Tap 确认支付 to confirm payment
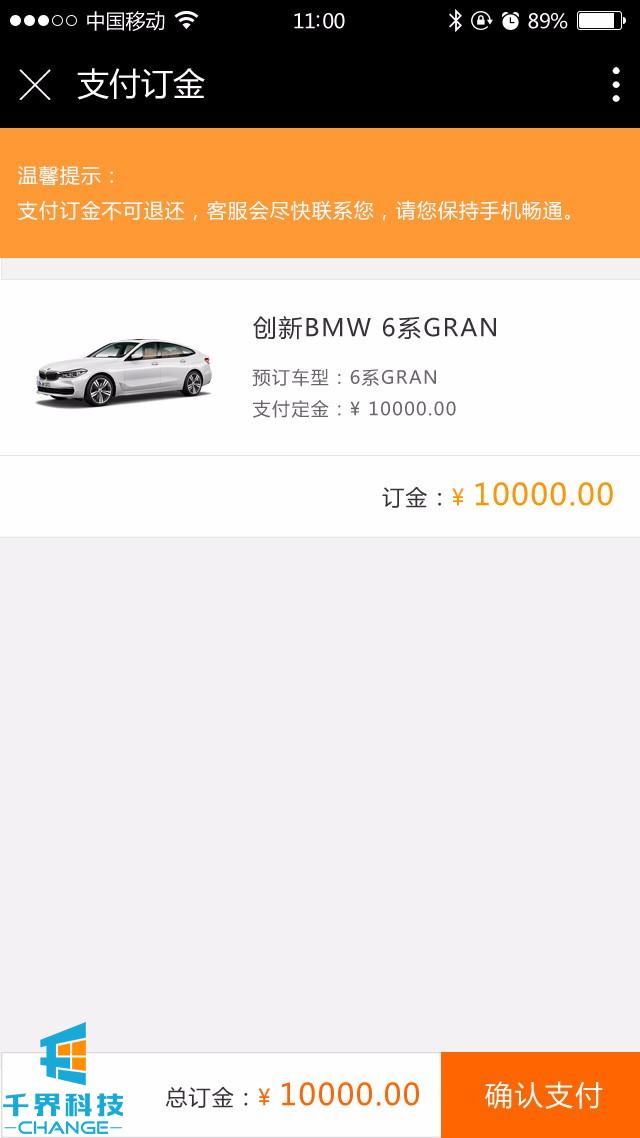 pos(541,1095)
